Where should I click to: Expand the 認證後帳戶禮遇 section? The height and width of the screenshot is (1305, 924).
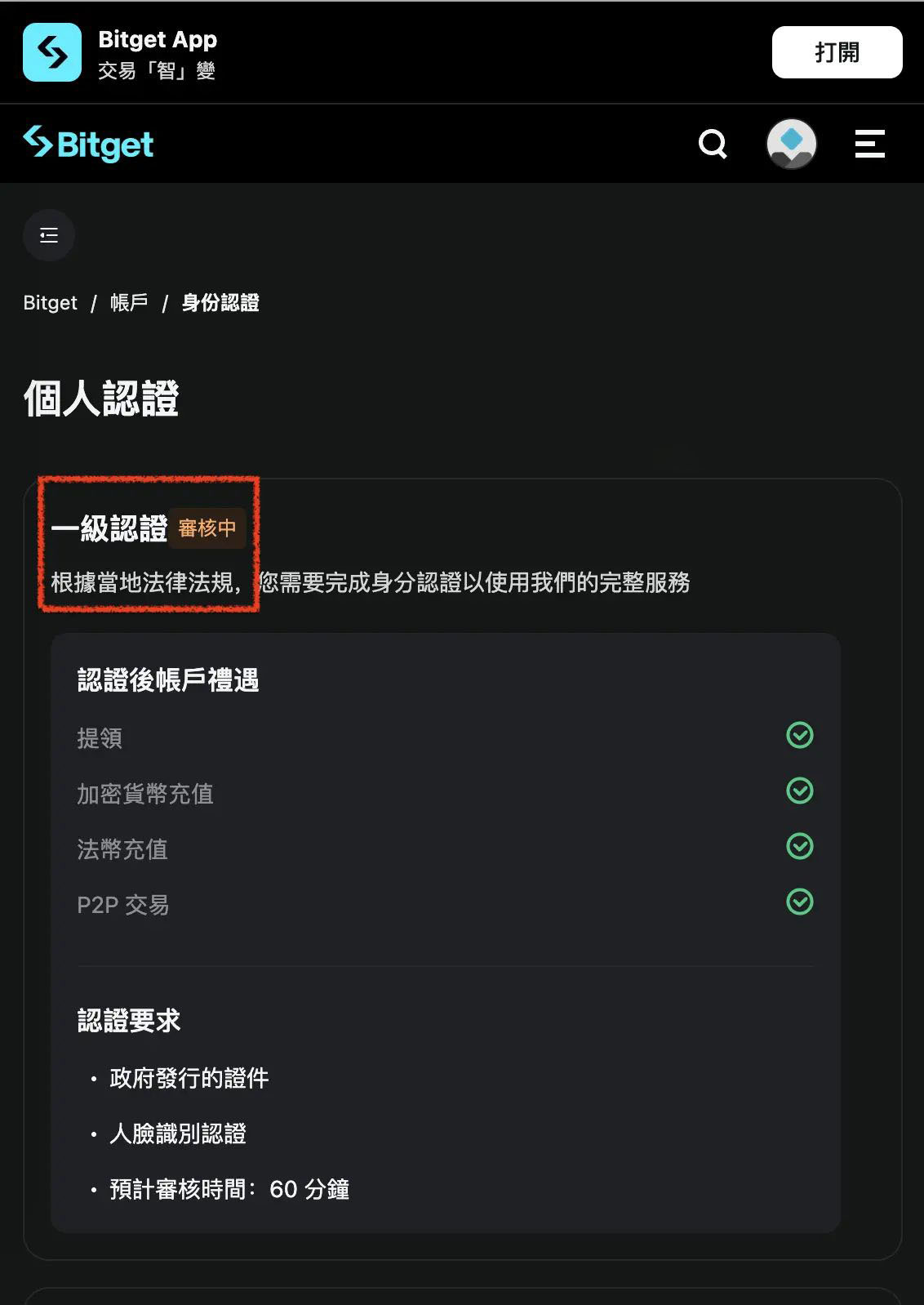coord(167,681)
